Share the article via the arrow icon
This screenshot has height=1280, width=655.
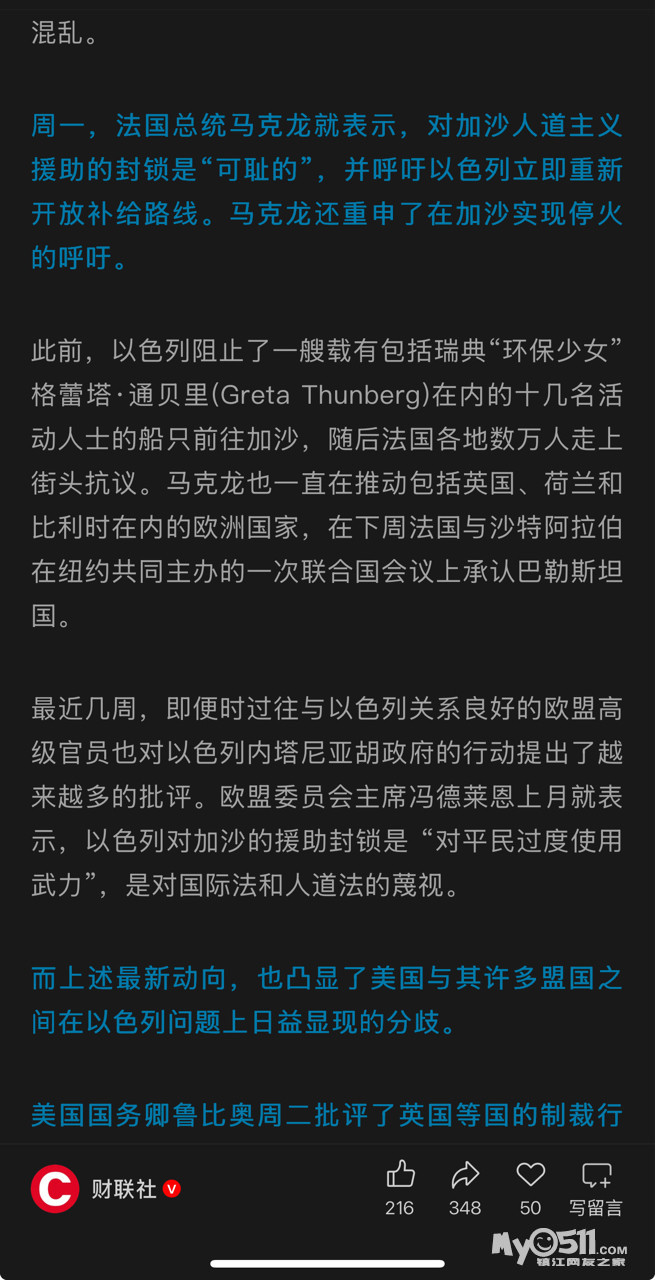pyautogui.click(x=465, y=1174)
